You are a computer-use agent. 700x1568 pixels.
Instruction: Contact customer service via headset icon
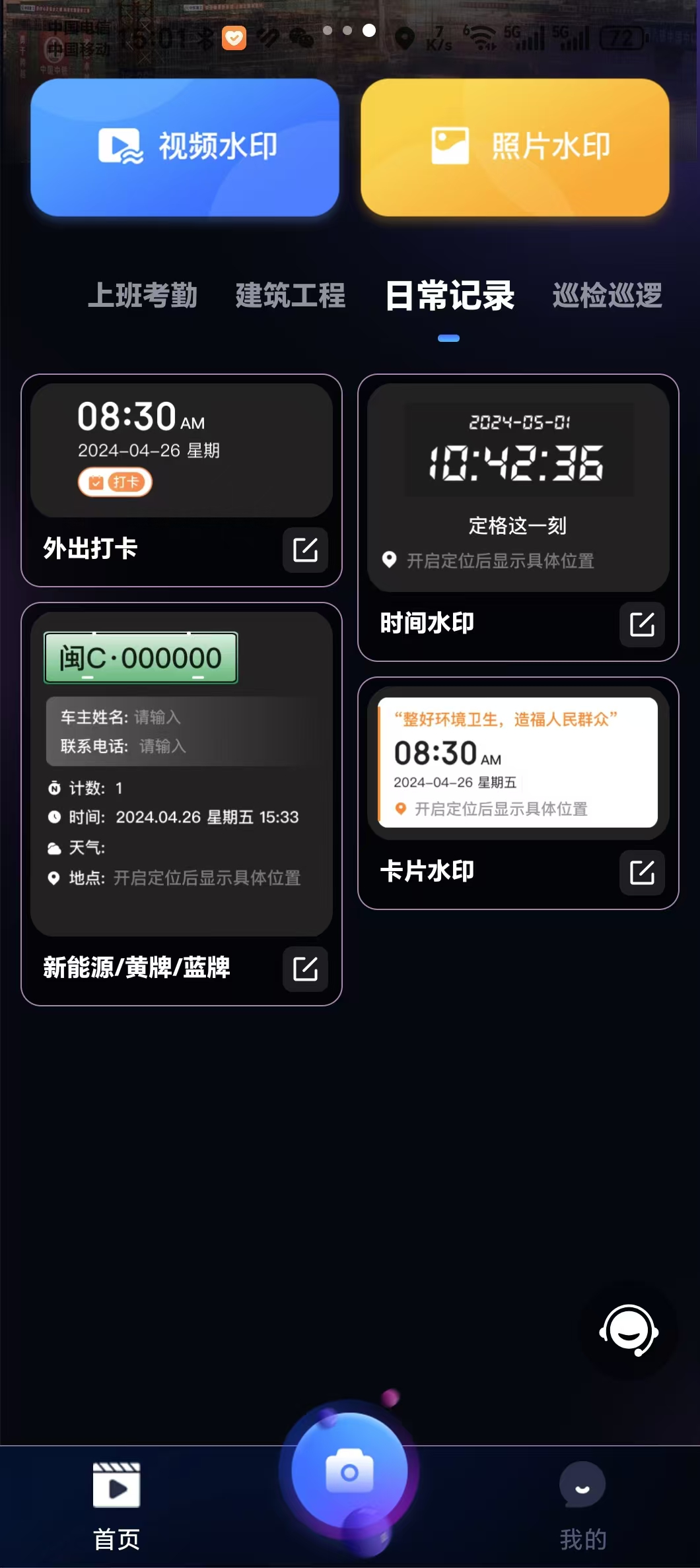(628, 1330)
